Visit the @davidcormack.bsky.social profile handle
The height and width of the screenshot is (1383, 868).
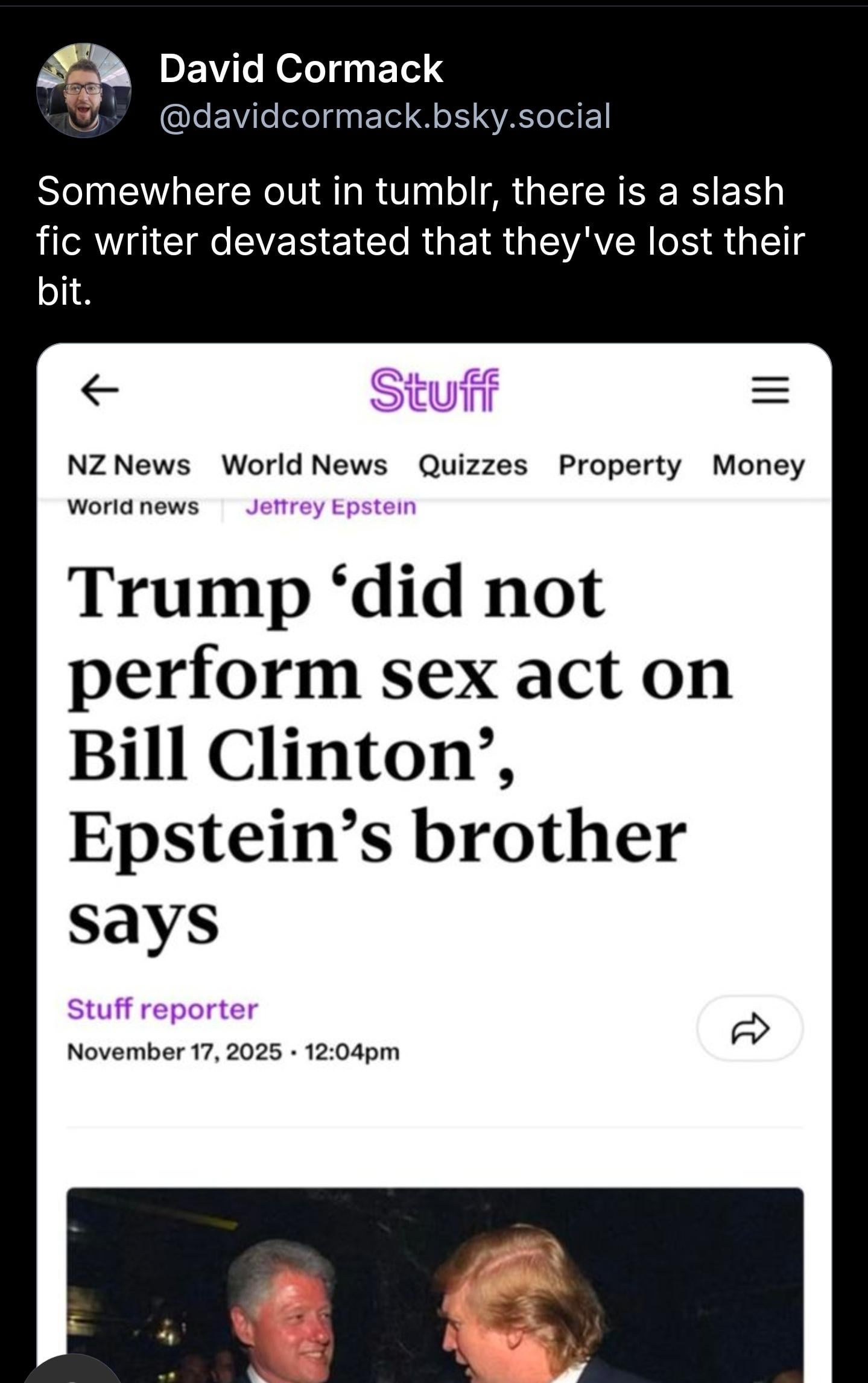tap(385, 116)
